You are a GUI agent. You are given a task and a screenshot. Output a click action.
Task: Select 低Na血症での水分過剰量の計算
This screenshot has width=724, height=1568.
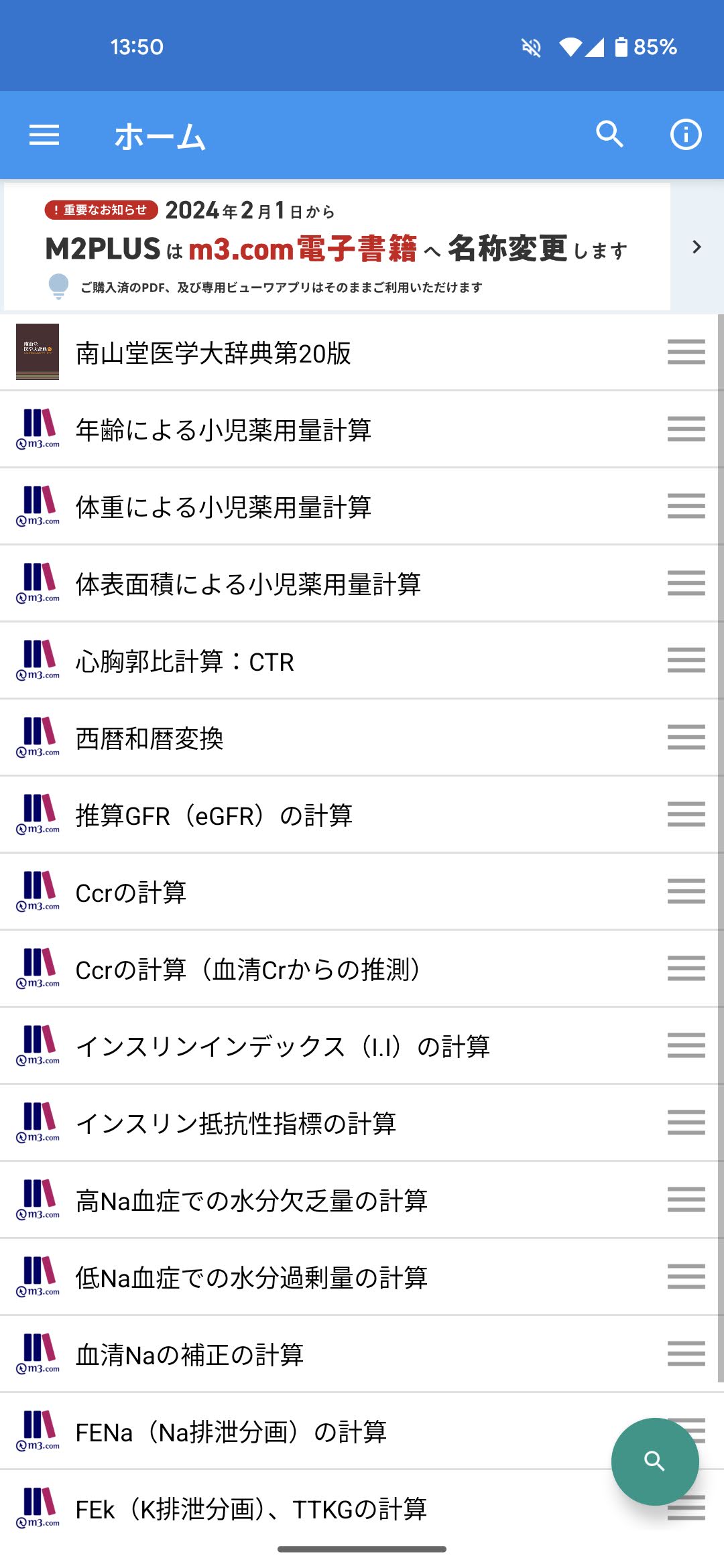(251, 1278)
